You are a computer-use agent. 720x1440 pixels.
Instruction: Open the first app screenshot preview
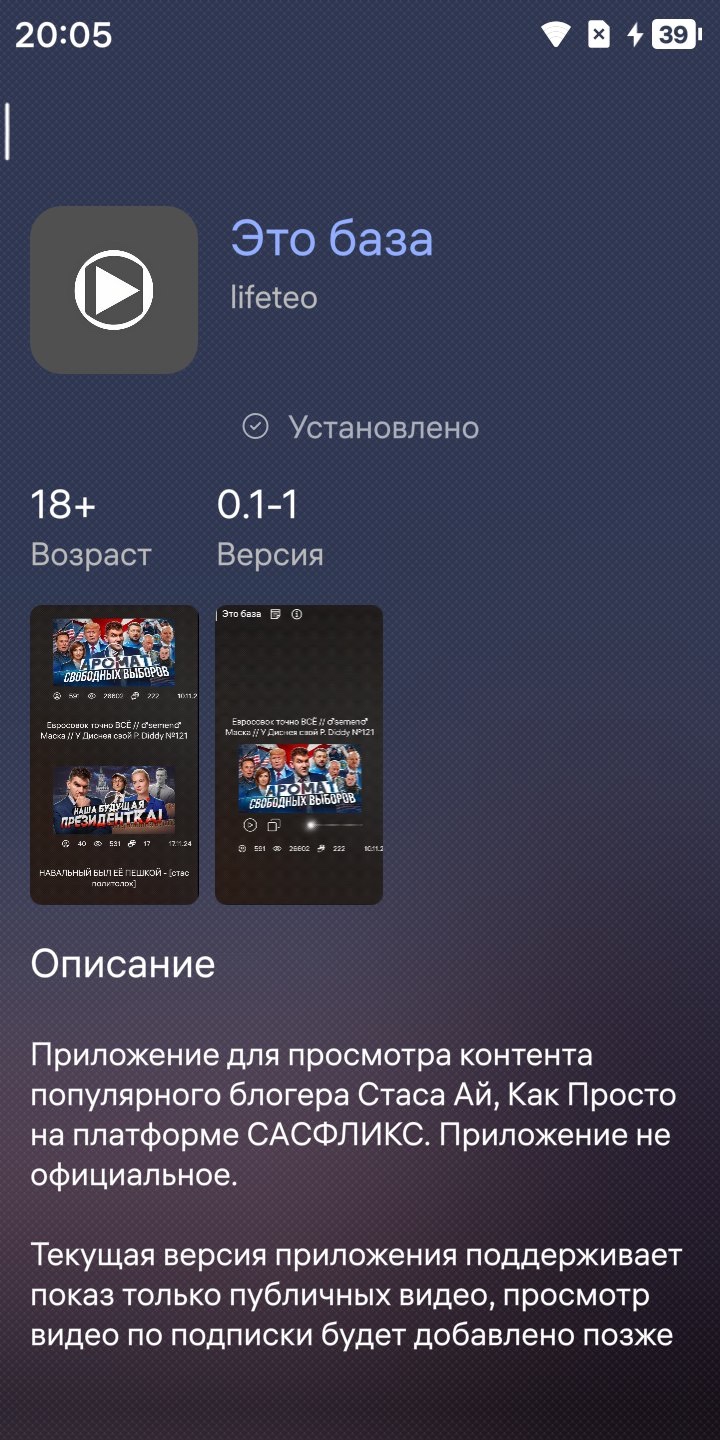(114, 755)
